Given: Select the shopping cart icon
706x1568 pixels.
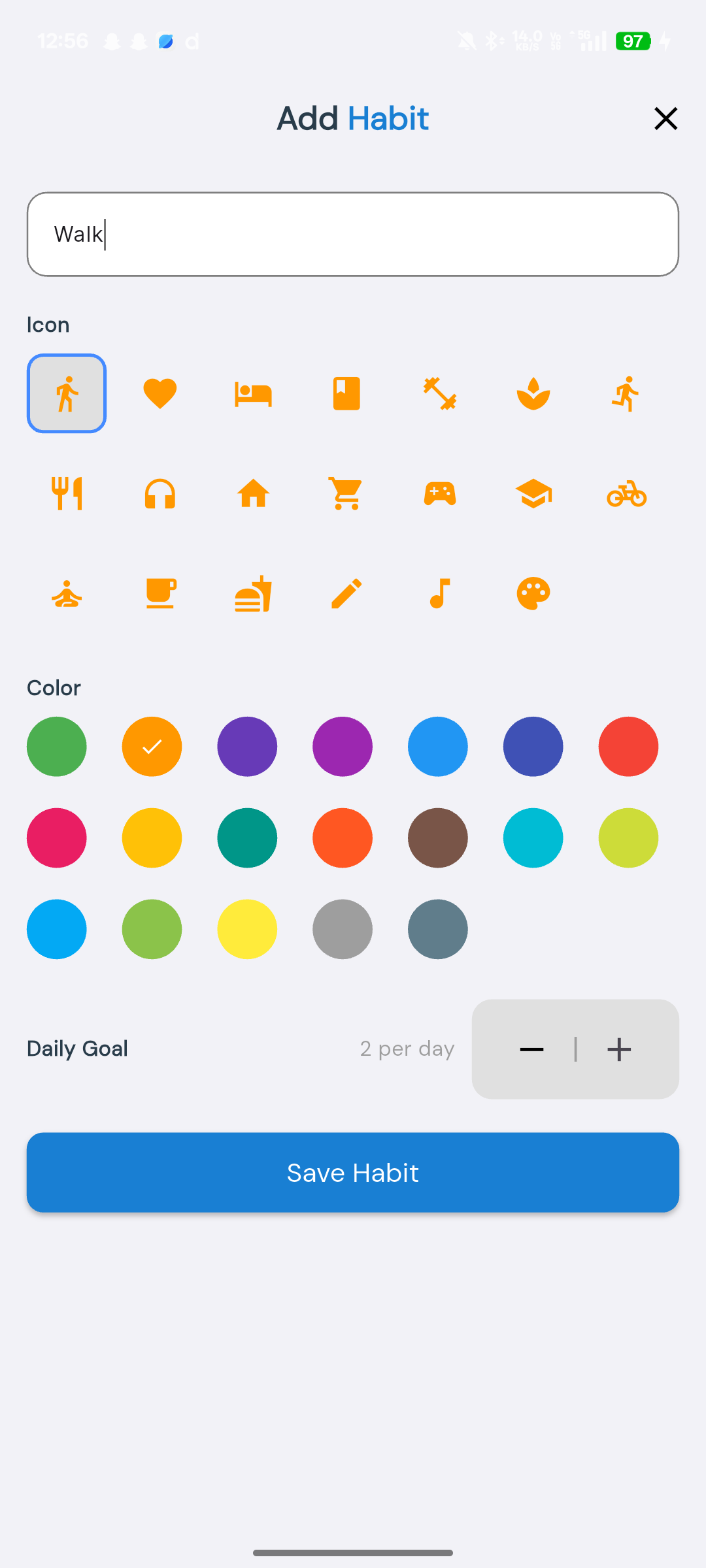Looking at the screenshot, I should [346, 494].
